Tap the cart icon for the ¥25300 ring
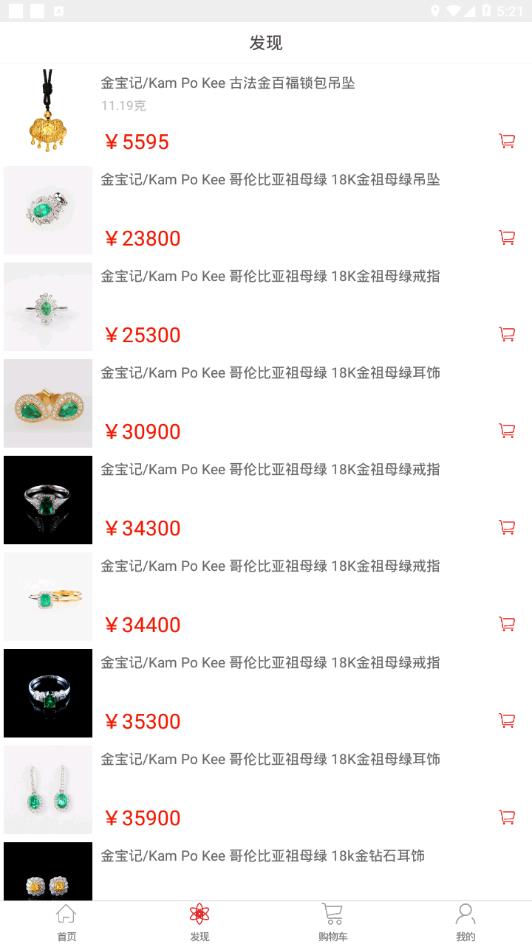The height and width of the screenshot is (944, 532). click(507, 334)
